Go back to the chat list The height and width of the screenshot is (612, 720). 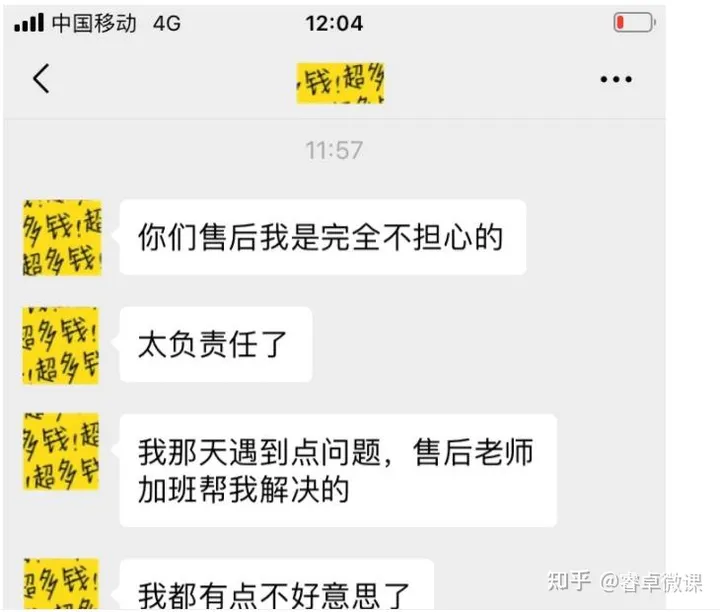tap(41, 79)
